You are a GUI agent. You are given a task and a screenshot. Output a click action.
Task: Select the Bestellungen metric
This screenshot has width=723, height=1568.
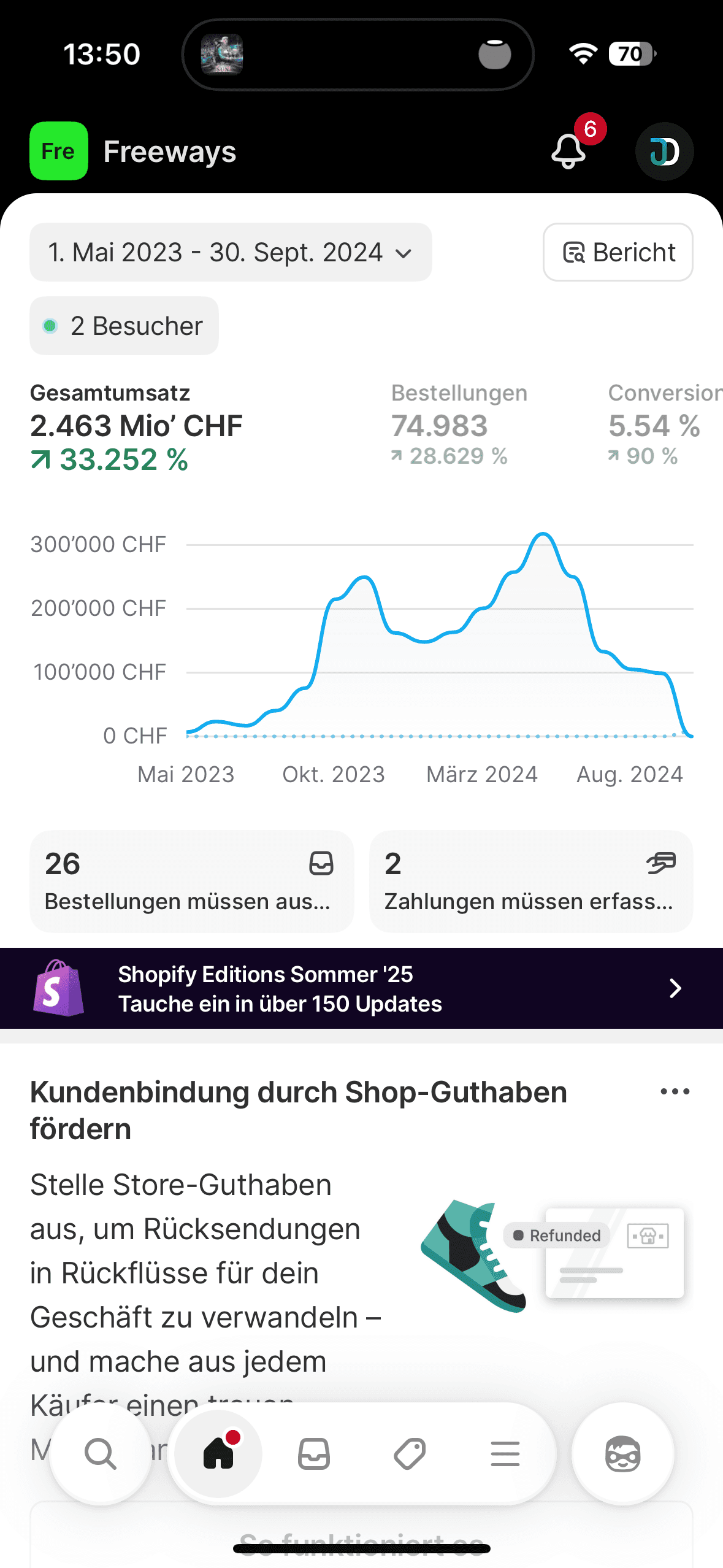459,425
